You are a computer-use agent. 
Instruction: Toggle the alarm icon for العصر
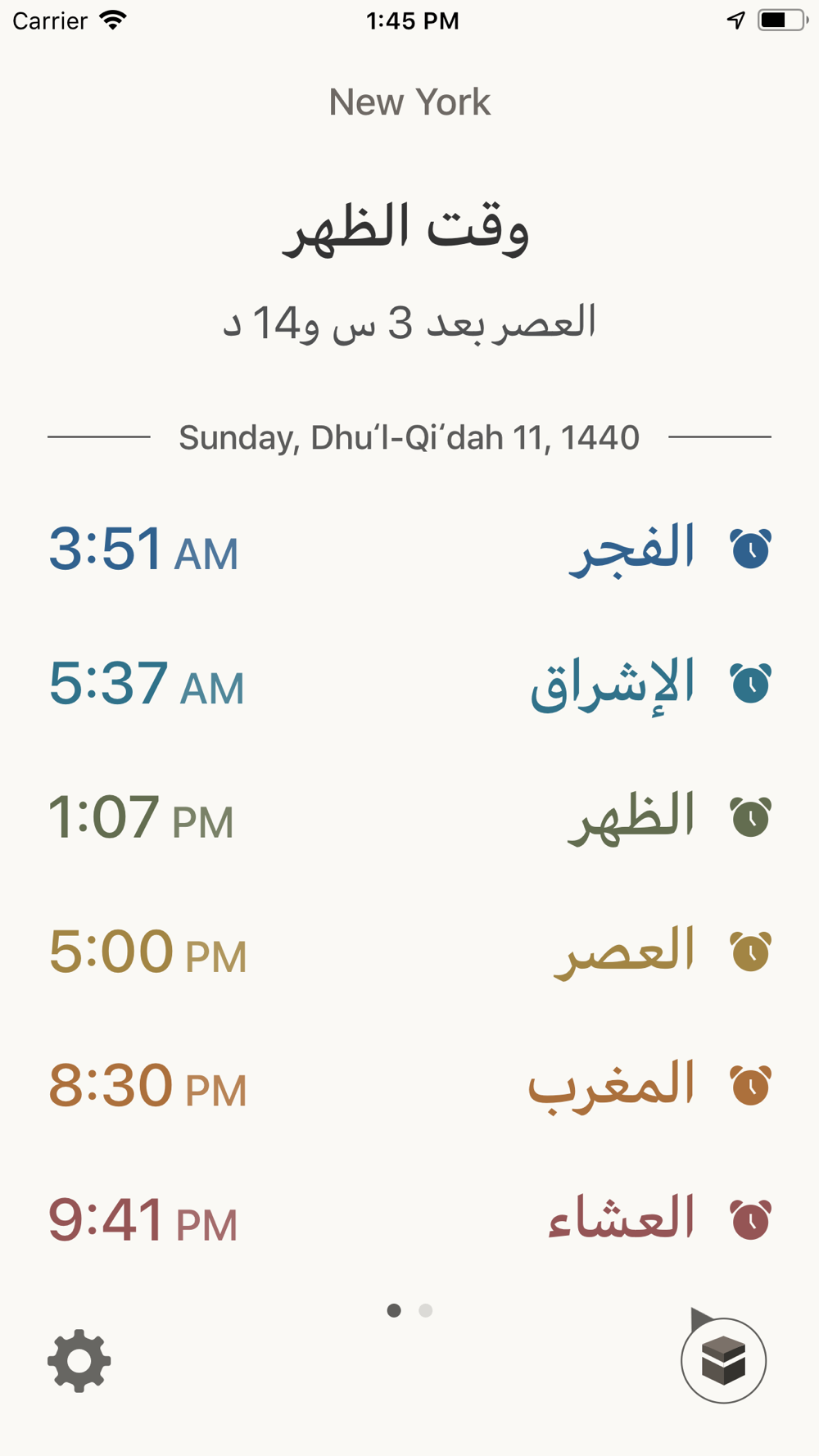[x=750, y=952]
